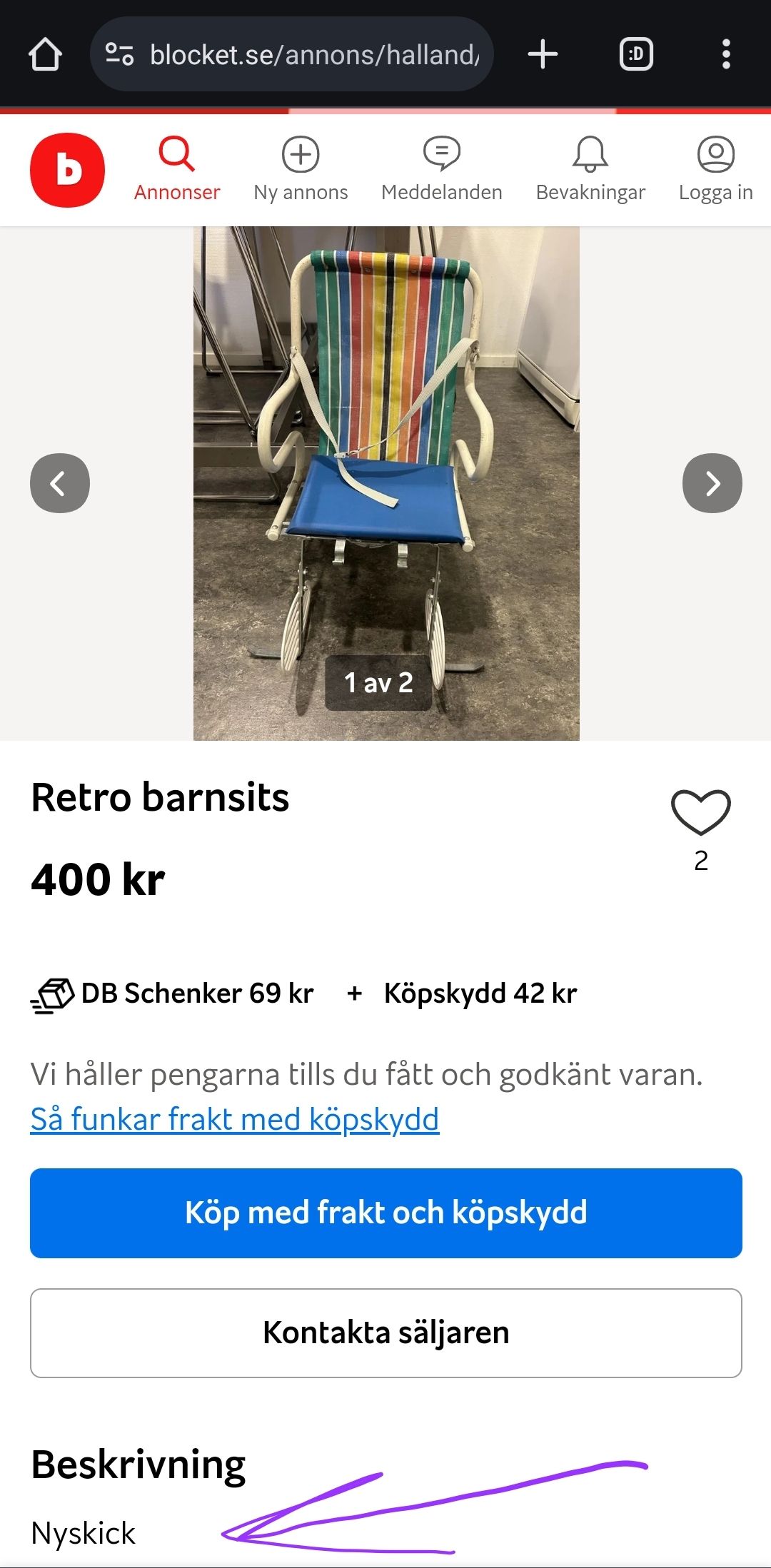Go to the Blocket logo home
771x1568 pixels.
pyautogui.click(x=67, y=170)
